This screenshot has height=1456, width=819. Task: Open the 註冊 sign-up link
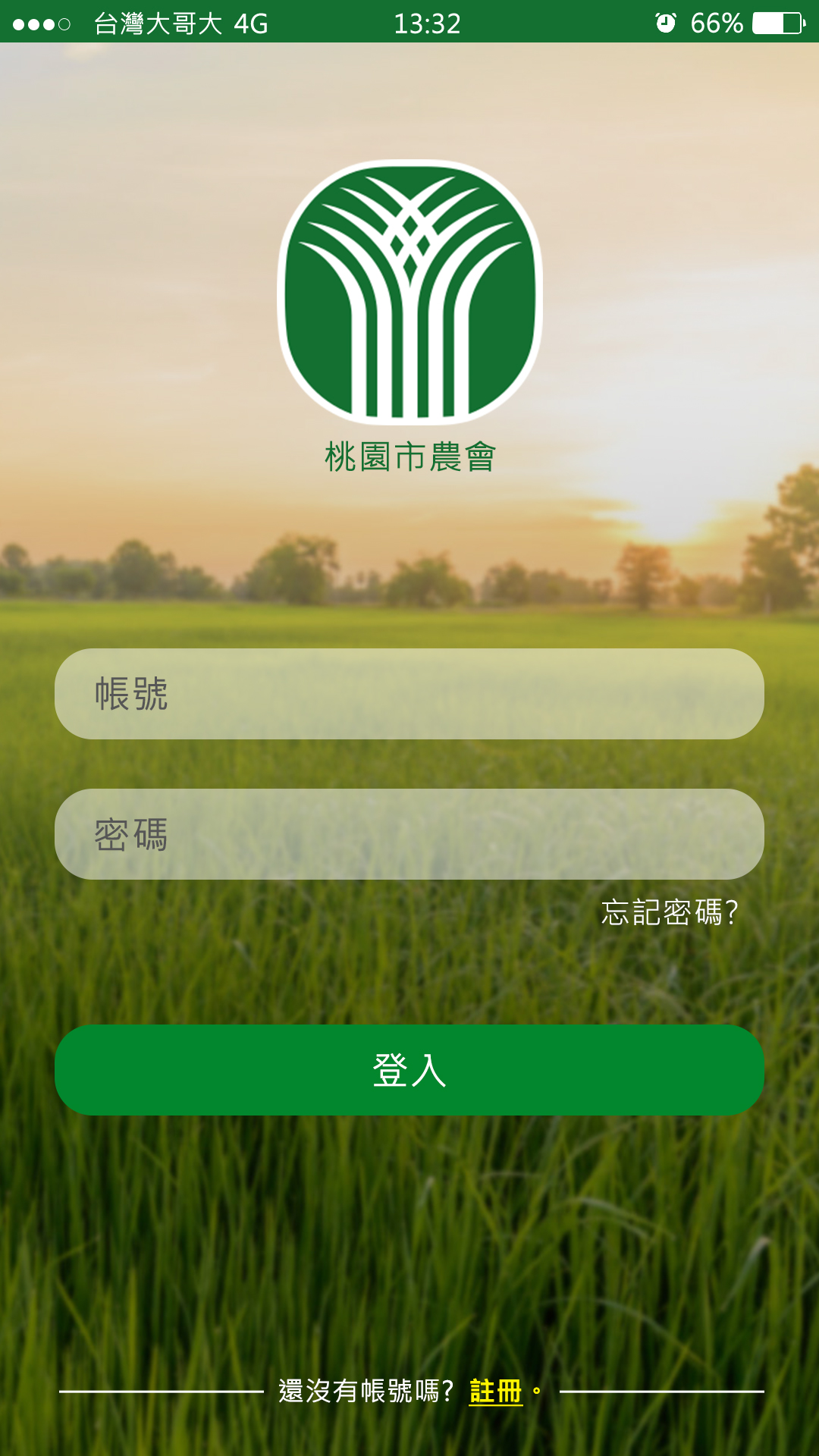(x=495, y=1392)
